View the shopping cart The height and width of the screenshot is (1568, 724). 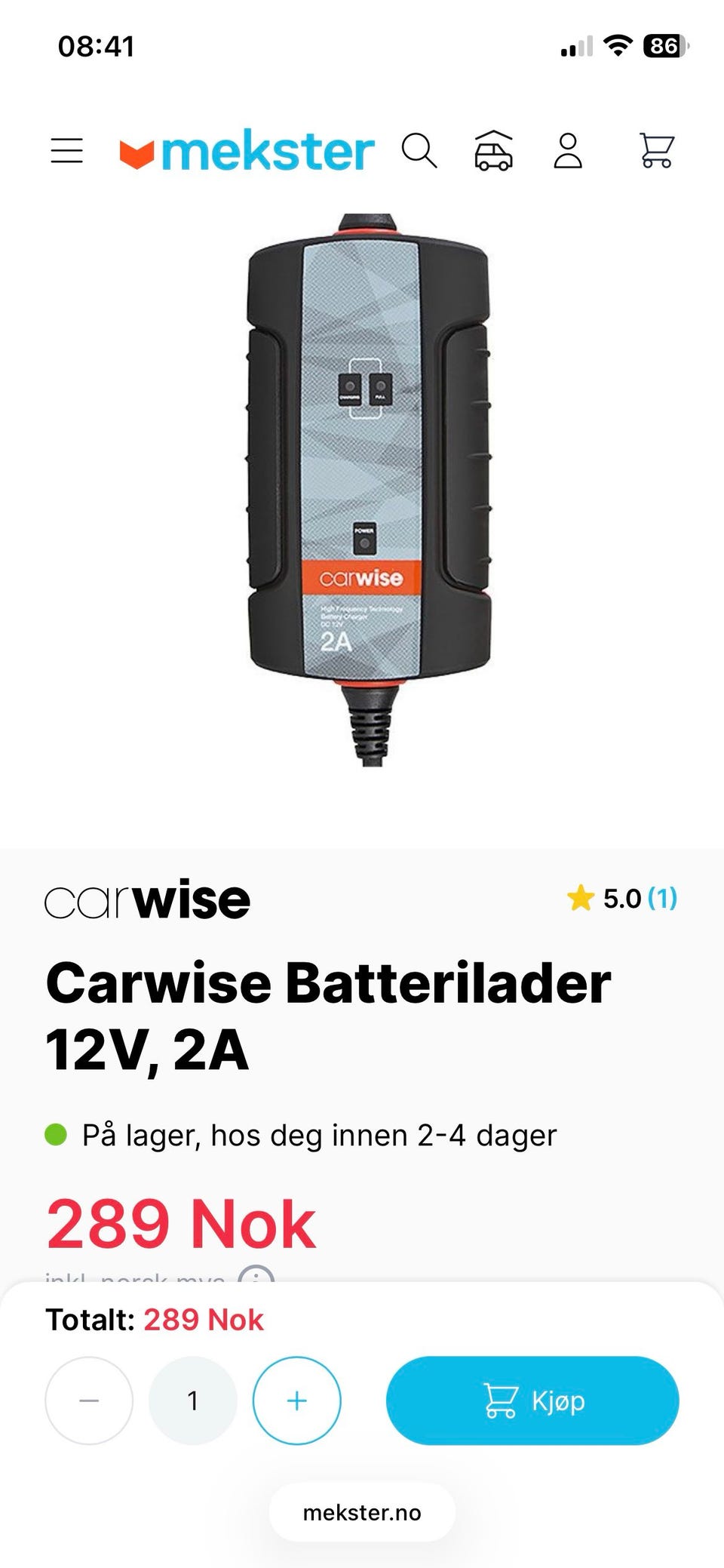click(x=658, y=150)
